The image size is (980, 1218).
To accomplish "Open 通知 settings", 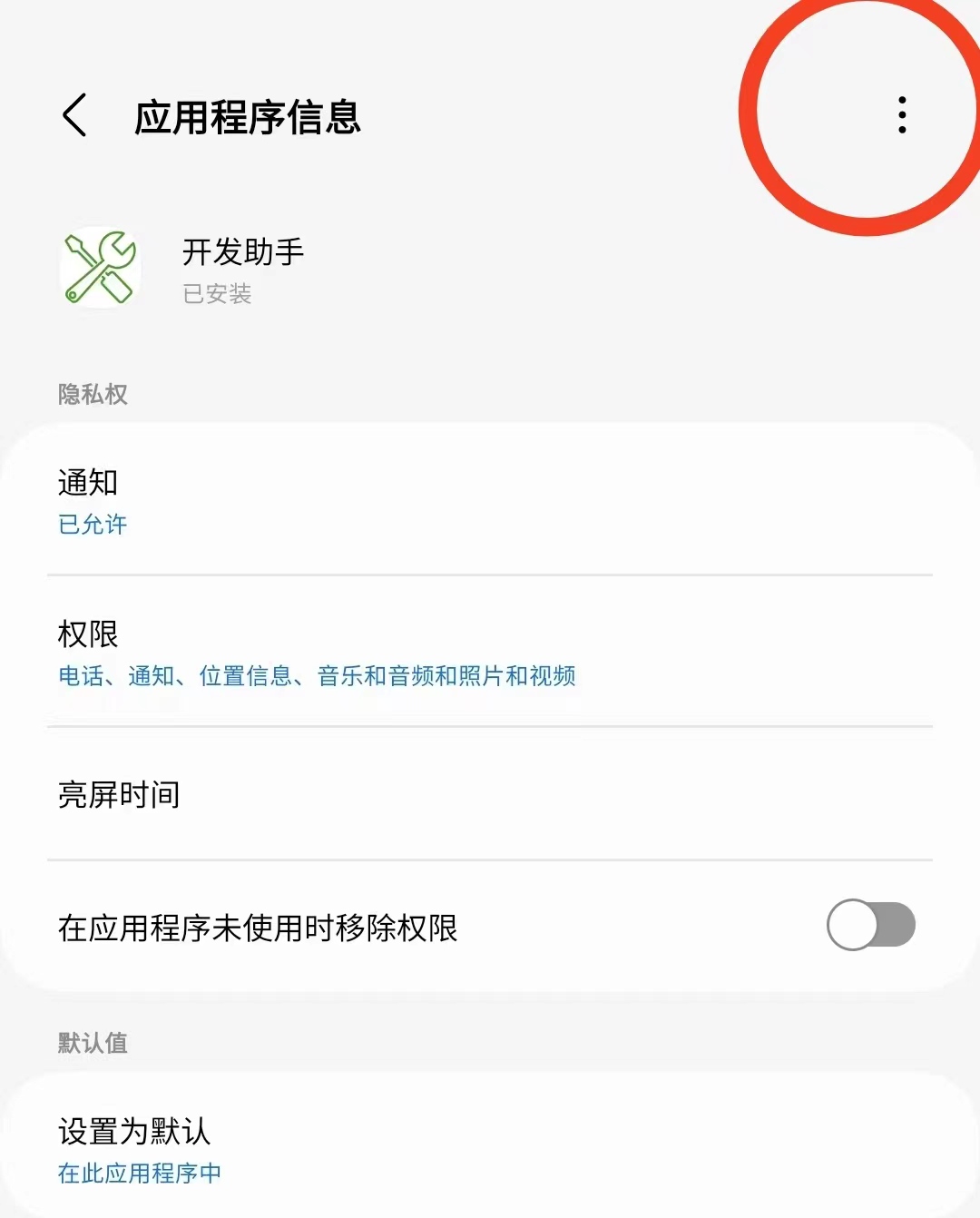I will [x=490, y=501].
